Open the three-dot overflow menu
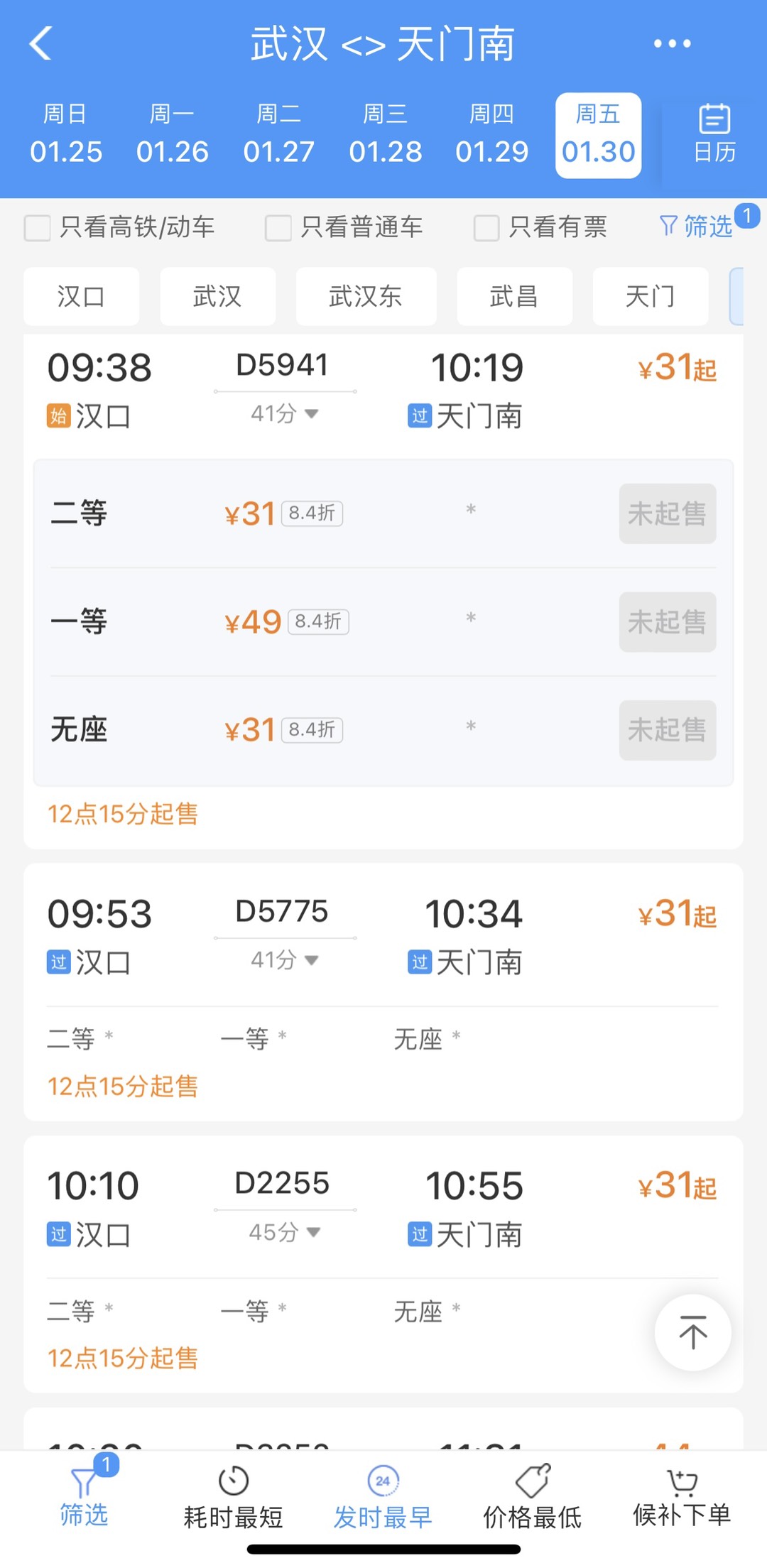767x1568 pixels. (x=672, y=44)
